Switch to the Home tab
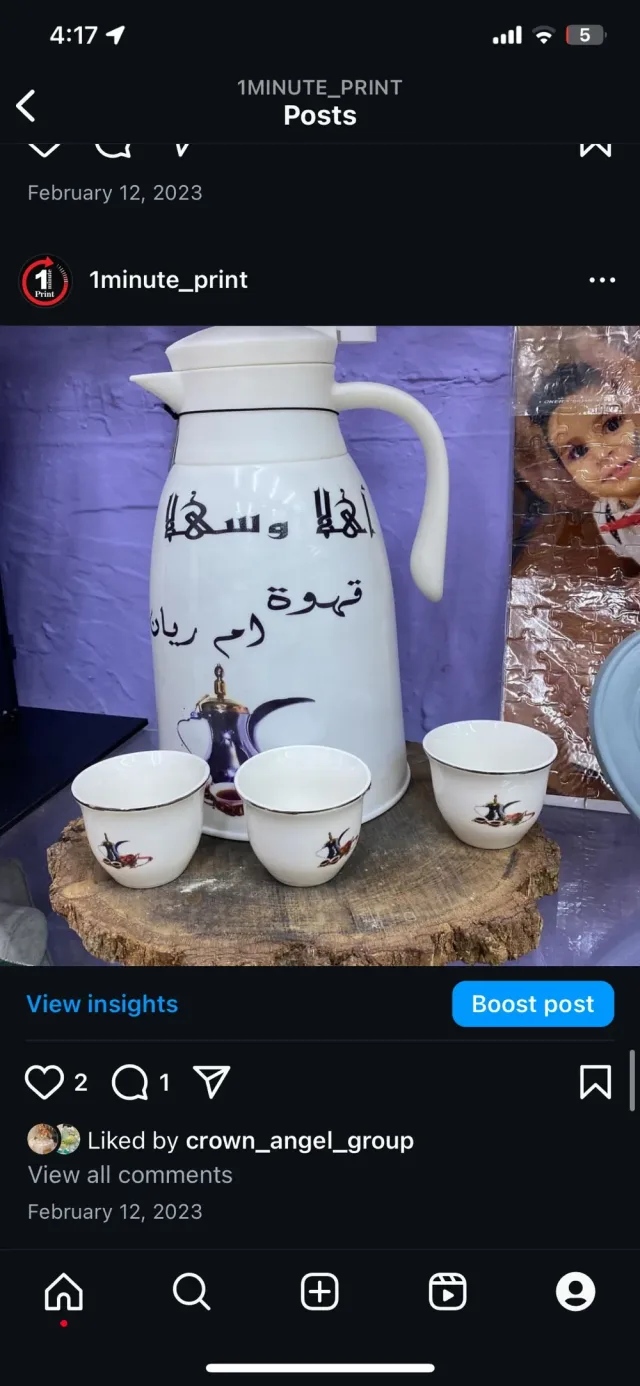This screenshot has height=1386, width=640. [64, 1292]
